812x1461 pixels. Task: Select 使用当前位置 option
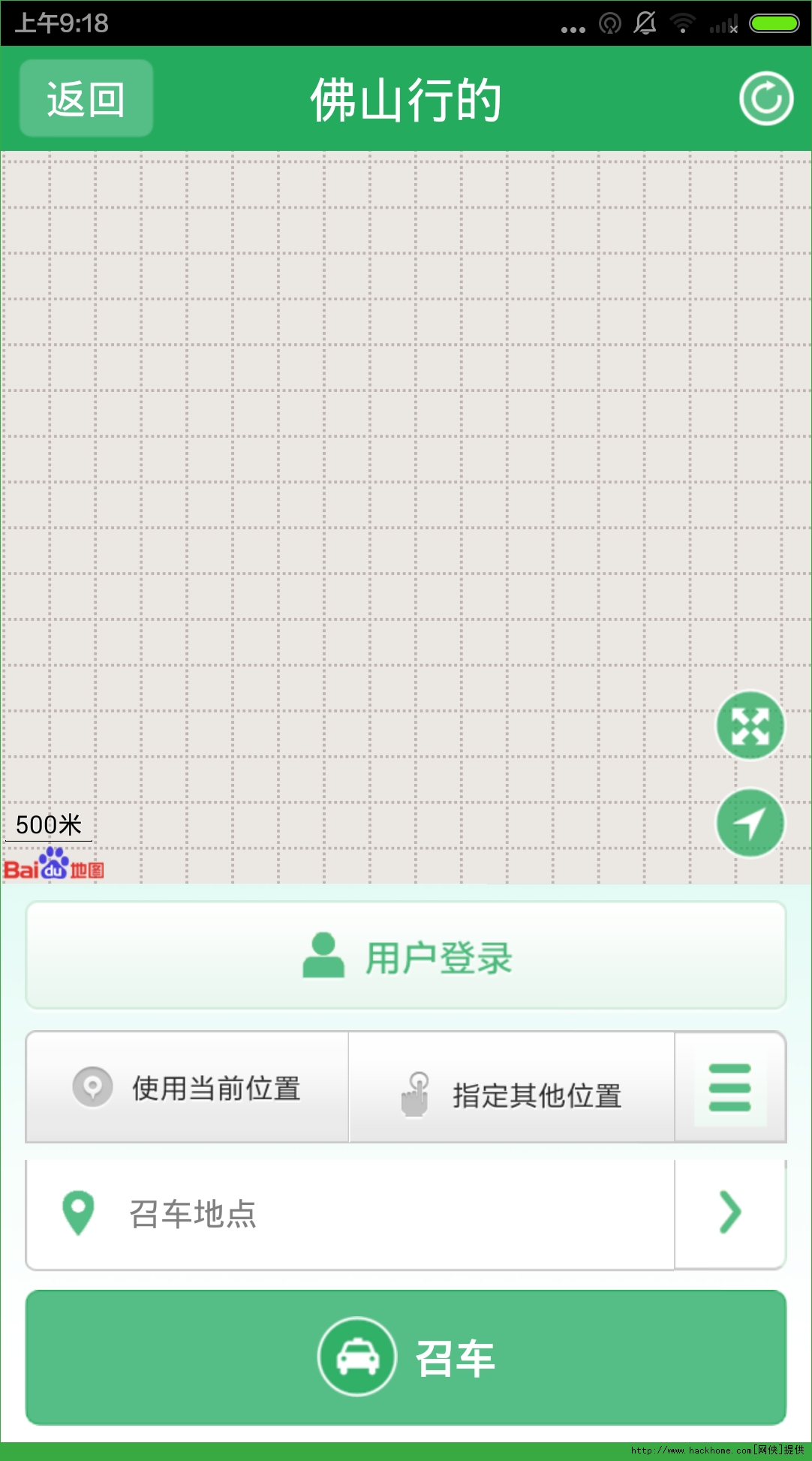pyautogui.click(x=188, y=1087)
